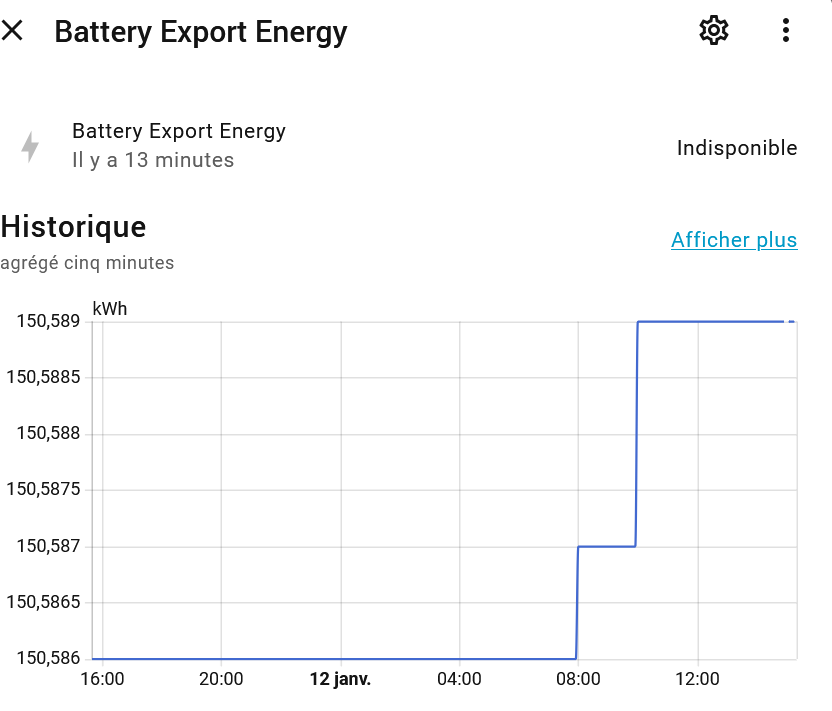
Task: Close the Battery Export Energy dialog
Action: coord(13,31)
